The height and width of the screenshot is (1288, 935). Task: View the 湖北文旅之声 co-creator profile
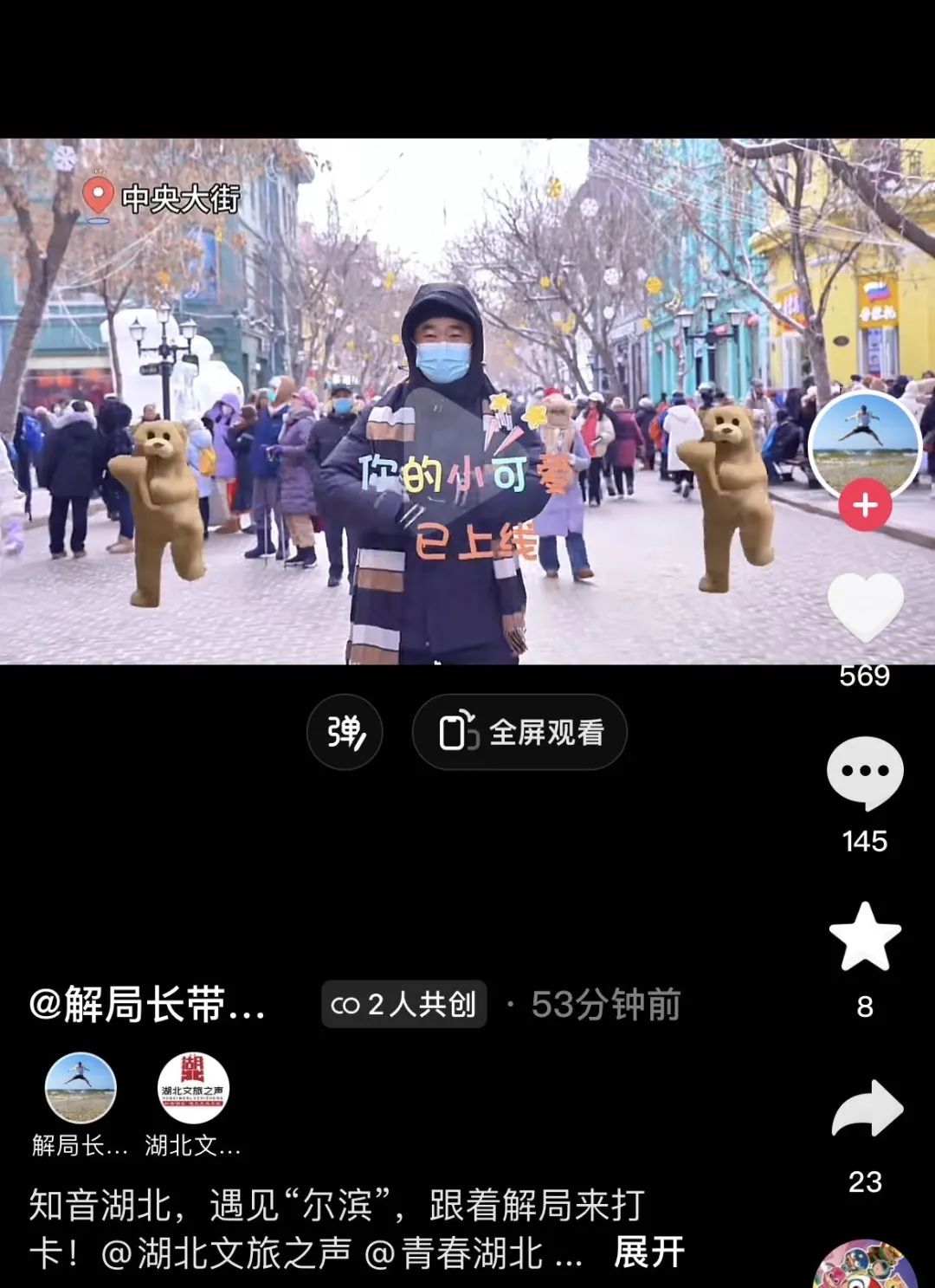193,1090
